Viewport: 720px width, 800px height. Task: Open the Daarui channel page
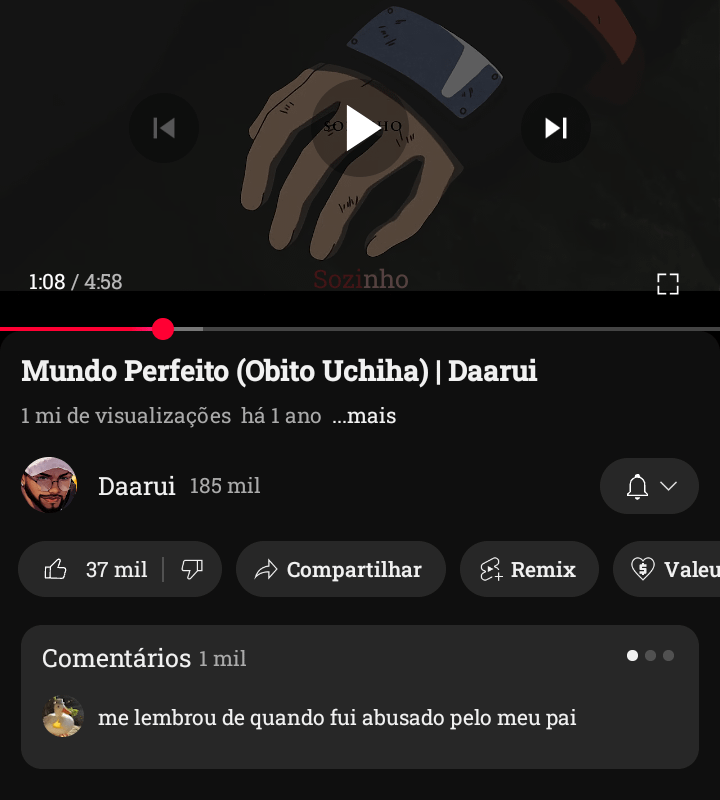click(x=136, y=486)
